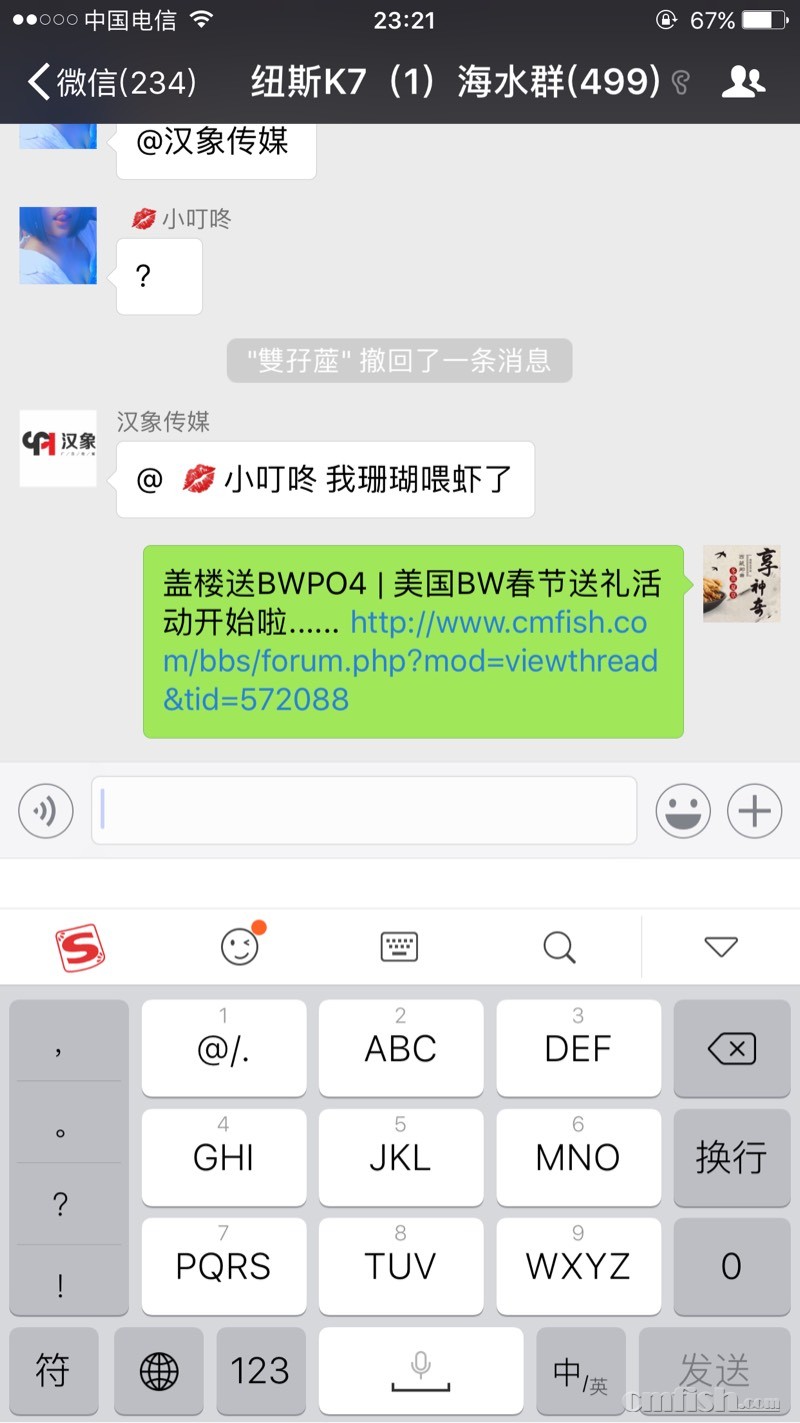Open the 符 symbols keyboard
The height and width of the screenshot is (1423, 800).
point(53,1371)
